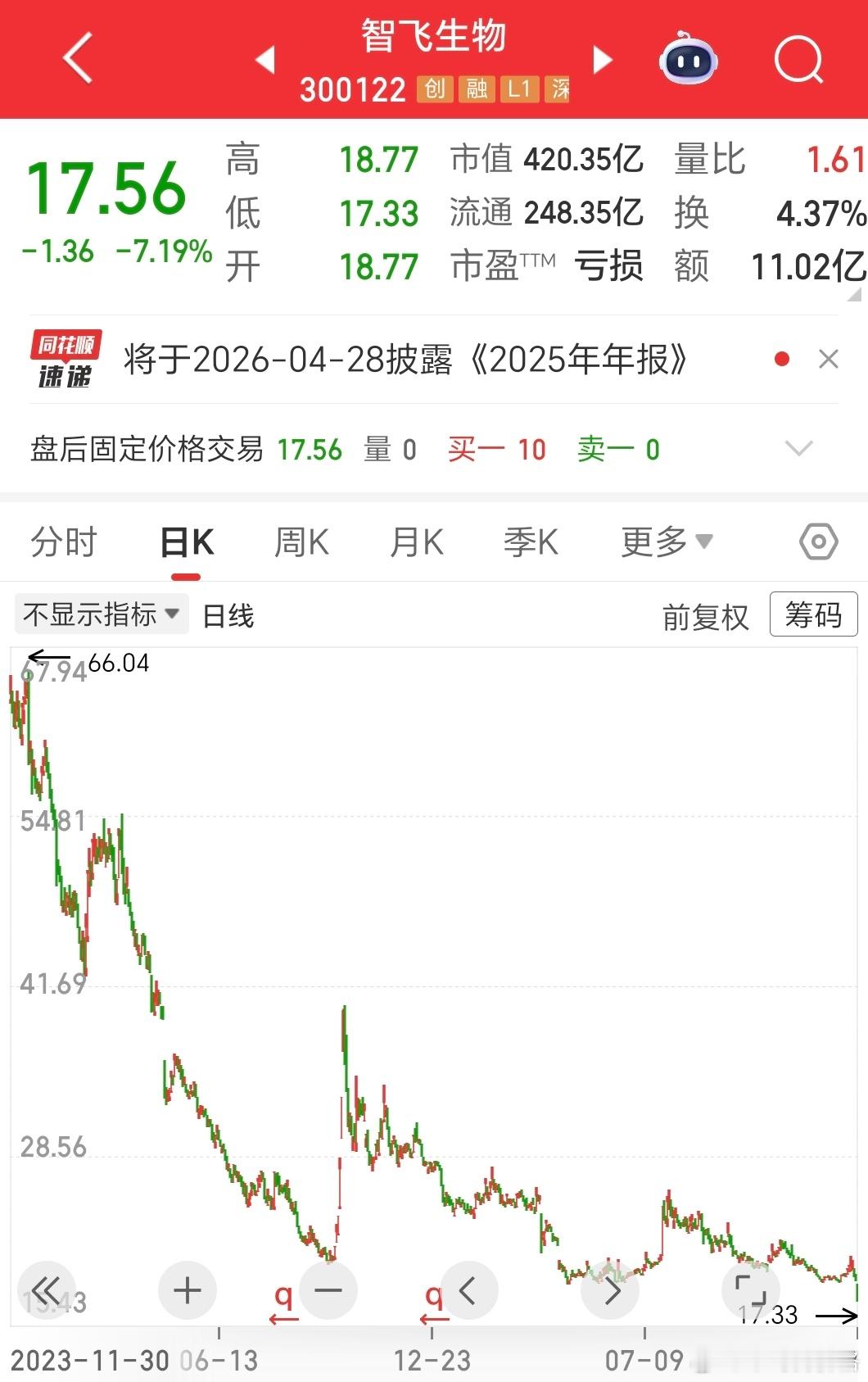The width and height of the screenshot is (868, 1382).
Task: Open the stock search magnifier
Action: pyautogui.click(x=798, y=59)
